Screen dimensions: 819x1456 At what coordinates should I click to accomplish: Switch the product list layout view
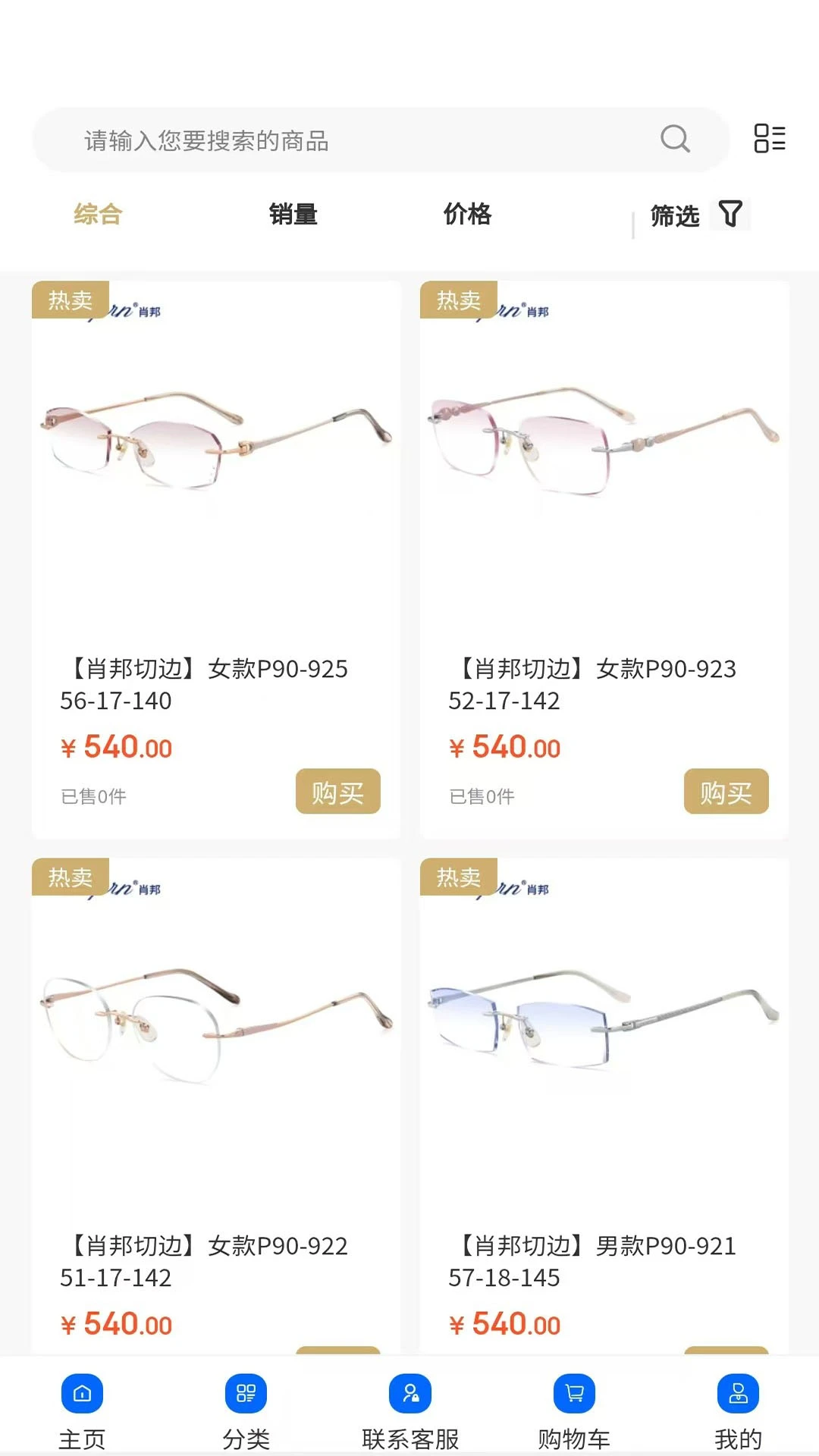769,139
